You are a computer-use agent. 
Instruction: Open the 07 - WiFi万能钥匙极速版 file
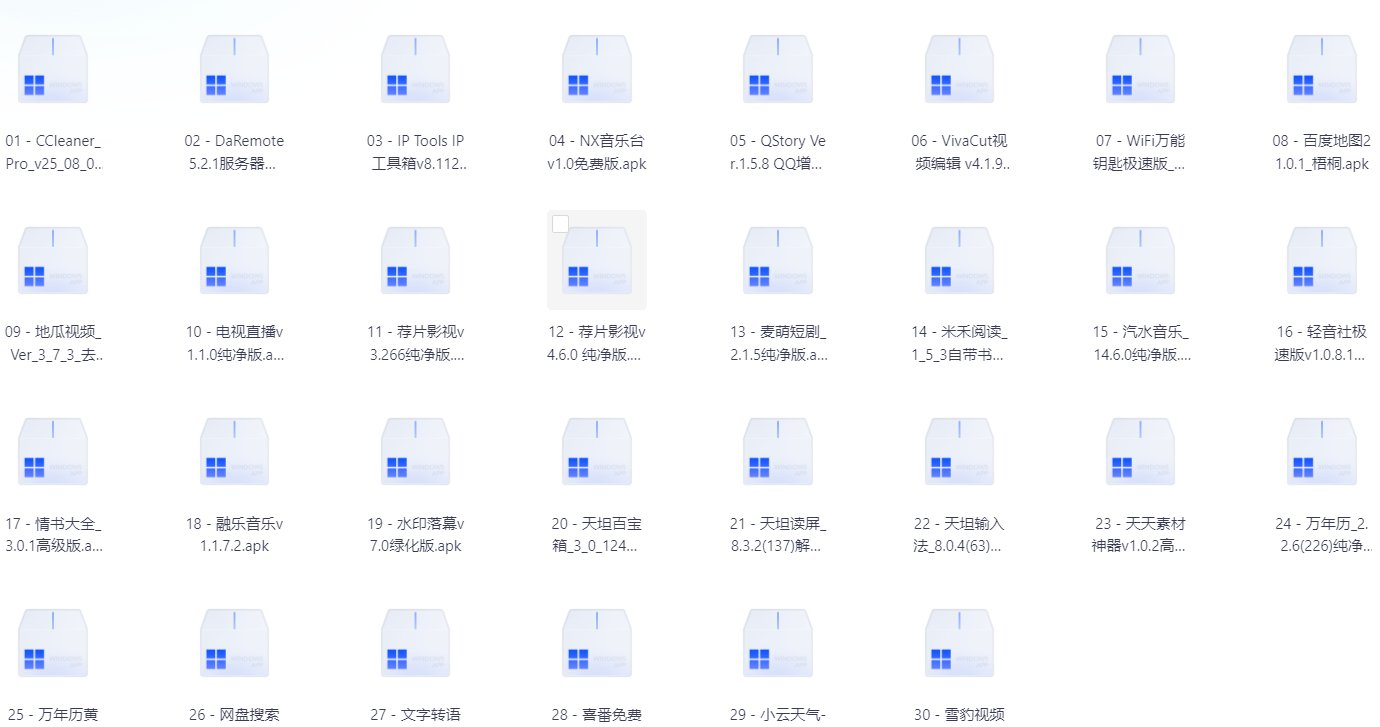(x=1140, y=70)
